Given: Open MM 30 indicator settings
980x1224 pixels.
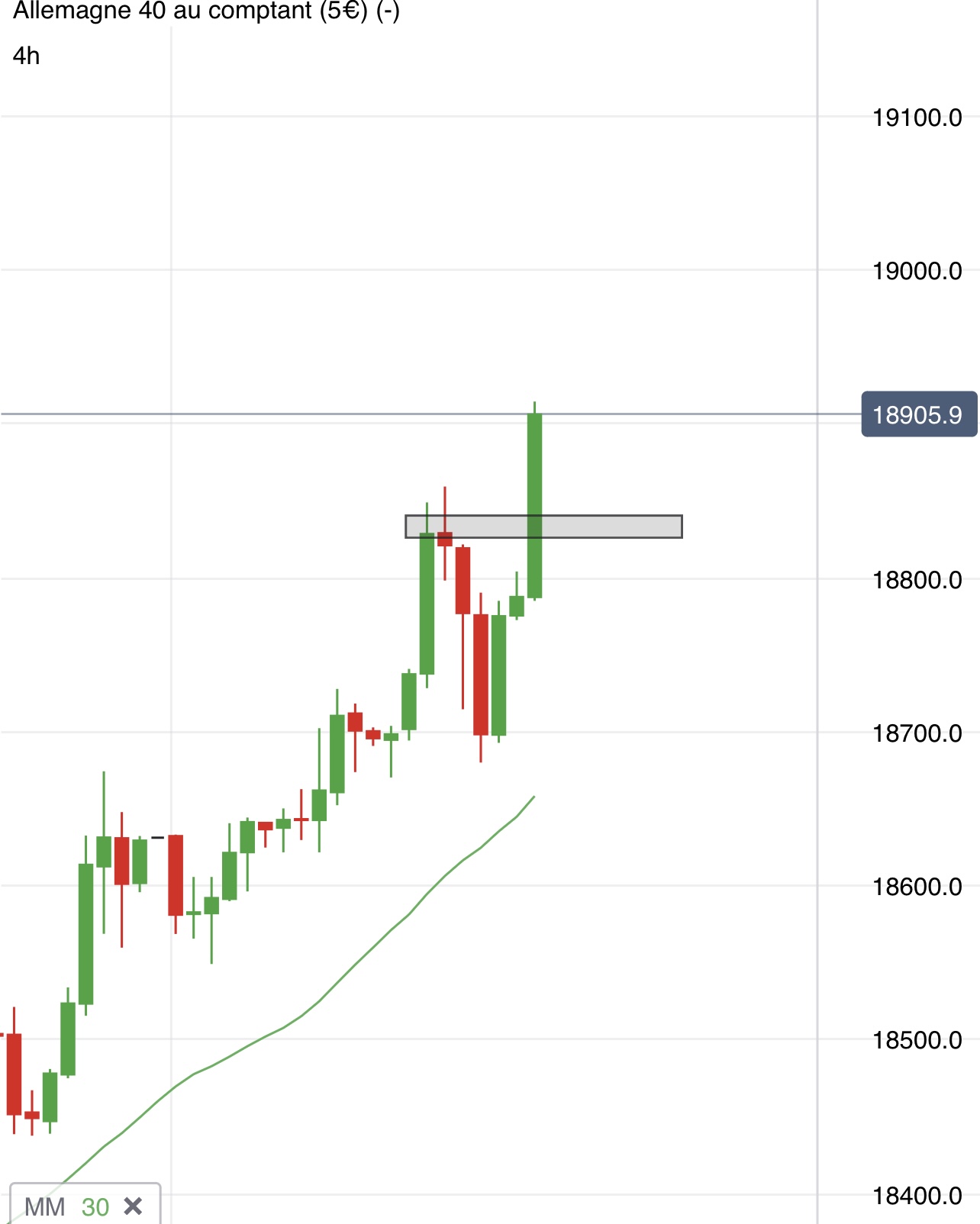Looking at the screenshot, I should [x=66, y=1206].
